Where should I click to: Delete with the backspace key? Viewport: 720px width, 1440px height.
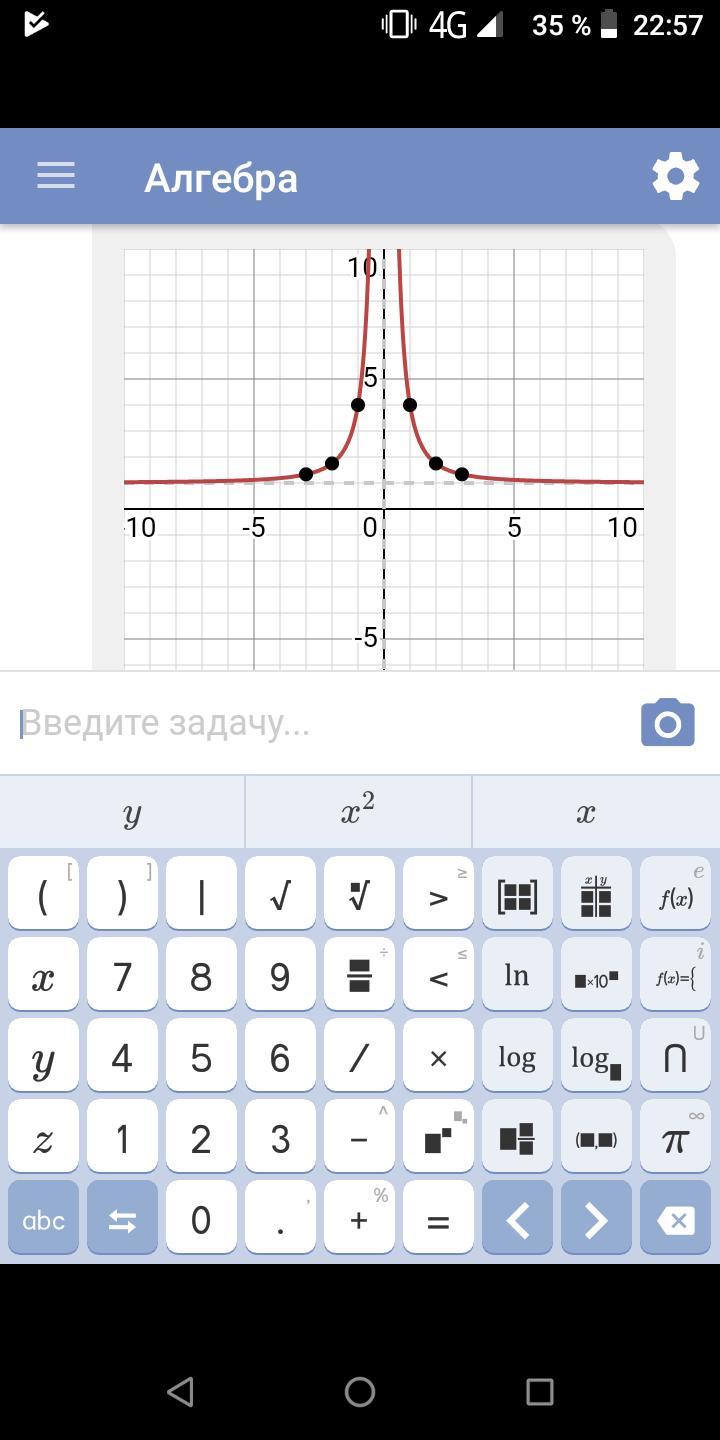pos(676,1219)
